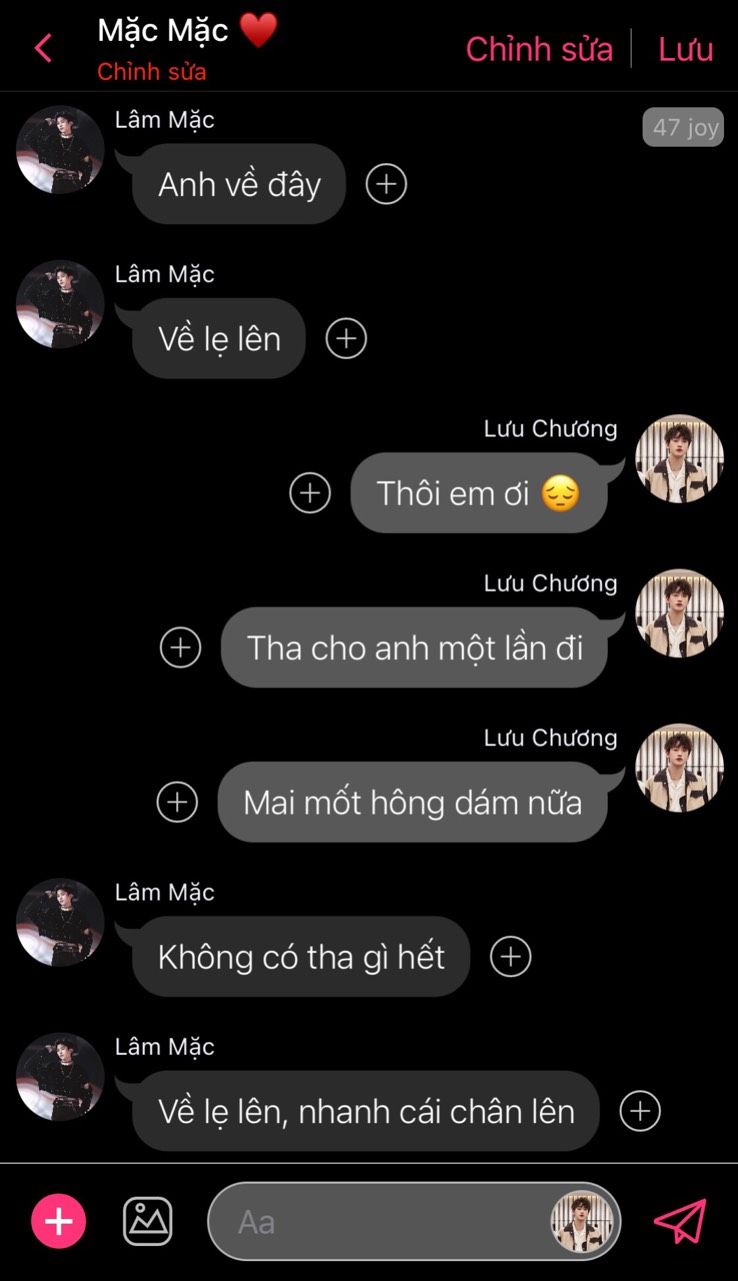Save the chat with Lưu
Screen dimensions: 738x1281
[x=685, y=48]
